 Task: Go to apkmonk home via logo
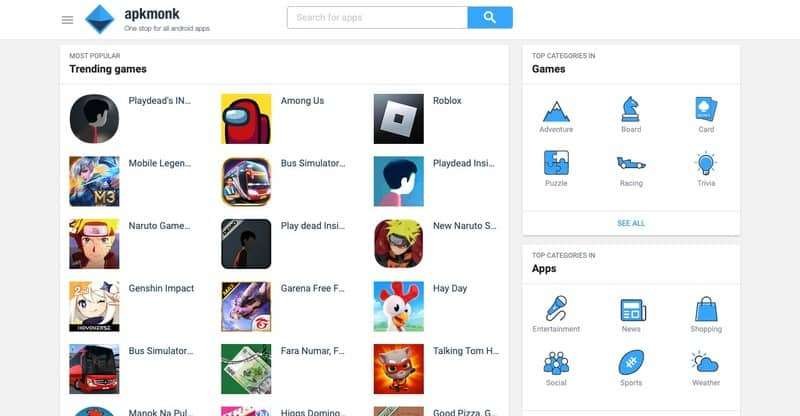click(100, 18)
